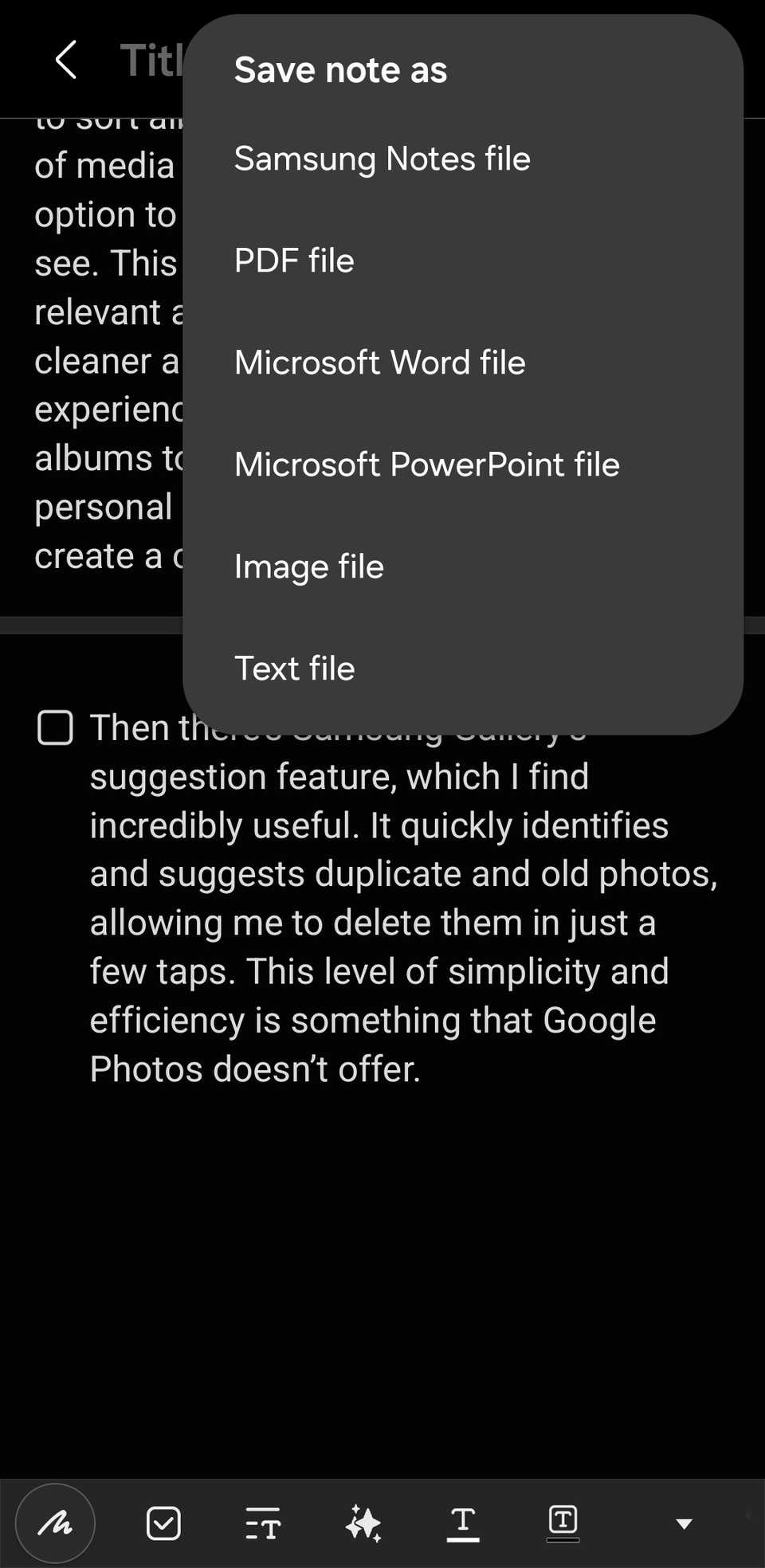Choose Samsung Notes file from the save menu
The width and height of the screenshot is (765, 1568).
pyautogui.click(x=381, y=158)
